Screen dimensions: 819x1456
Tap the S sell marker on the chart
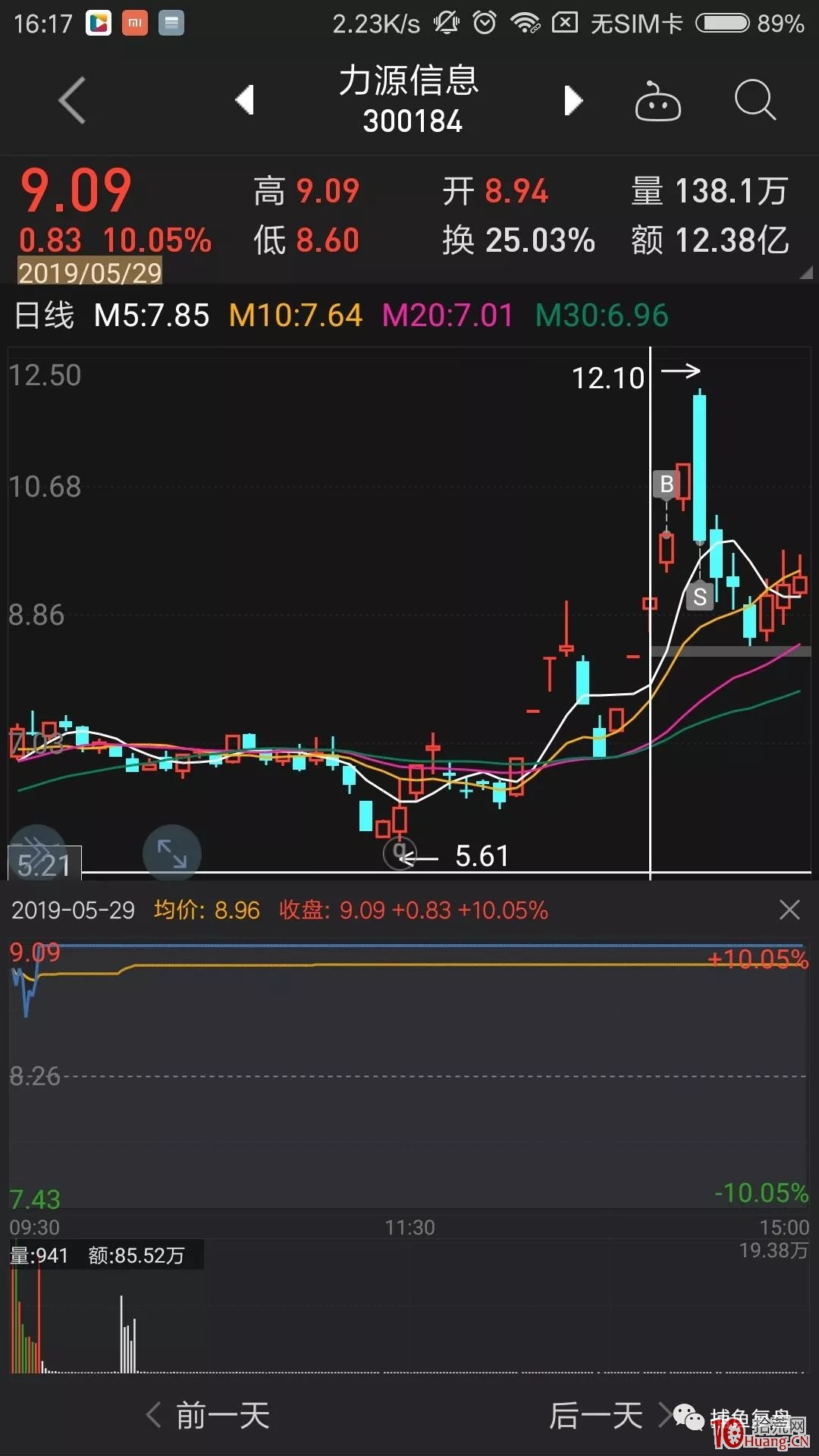click(x=700, y=597)
